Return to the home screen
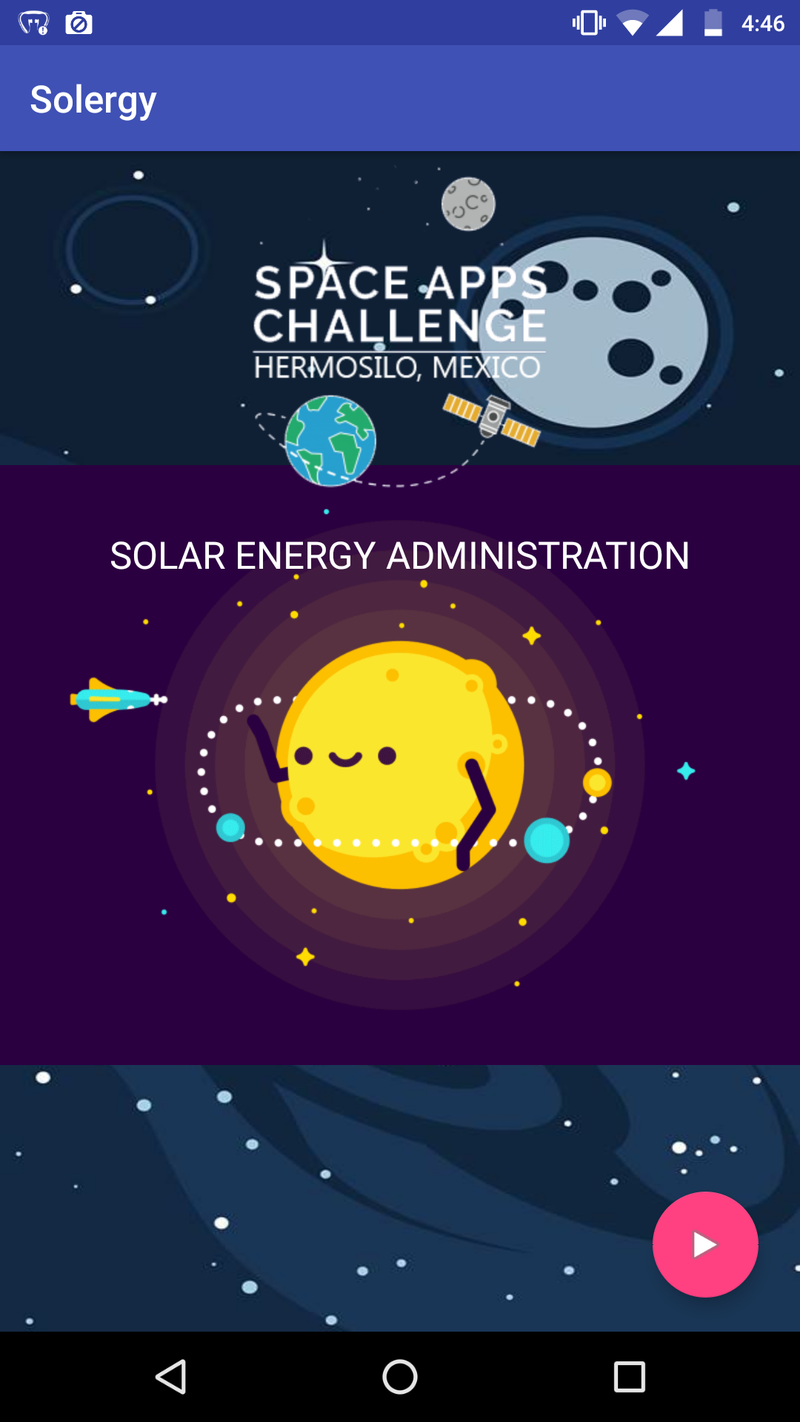800x1422 pixels. click(400, 1377)
